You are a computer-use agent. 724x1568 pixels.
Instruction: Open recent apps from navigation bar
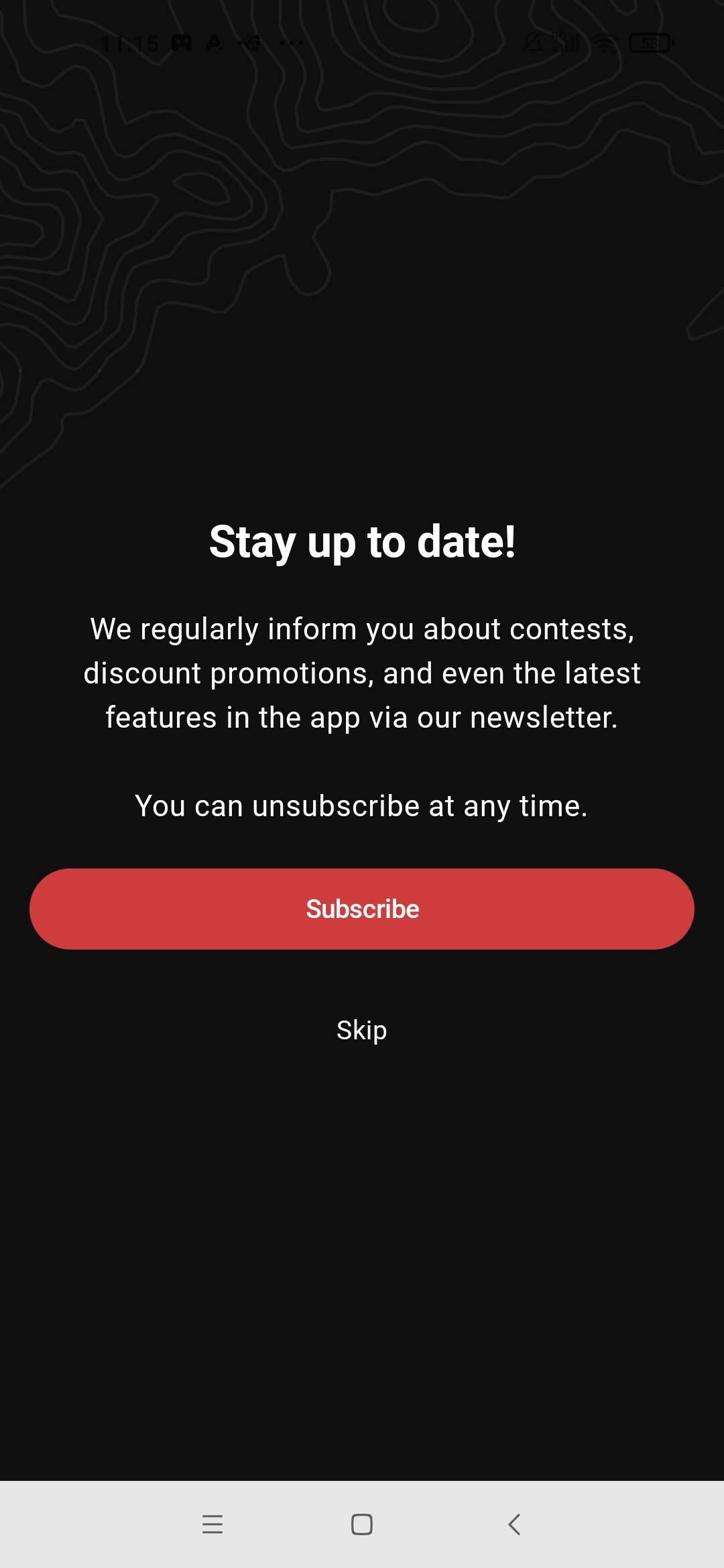click(213, 1524)
